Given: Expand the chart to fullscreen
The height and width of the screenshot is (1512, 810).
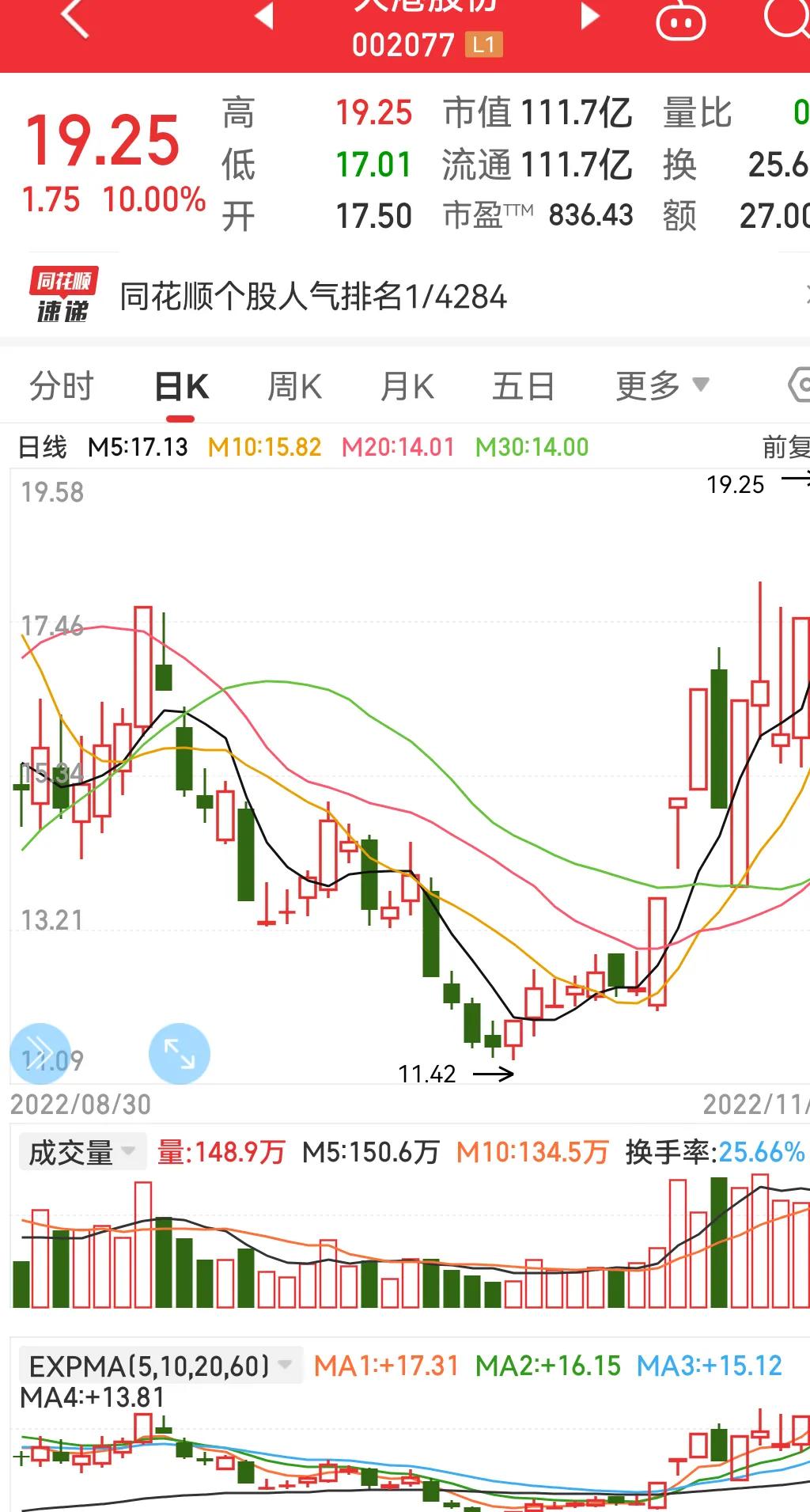Looking at the screenshot, I should click(180, 1053).
